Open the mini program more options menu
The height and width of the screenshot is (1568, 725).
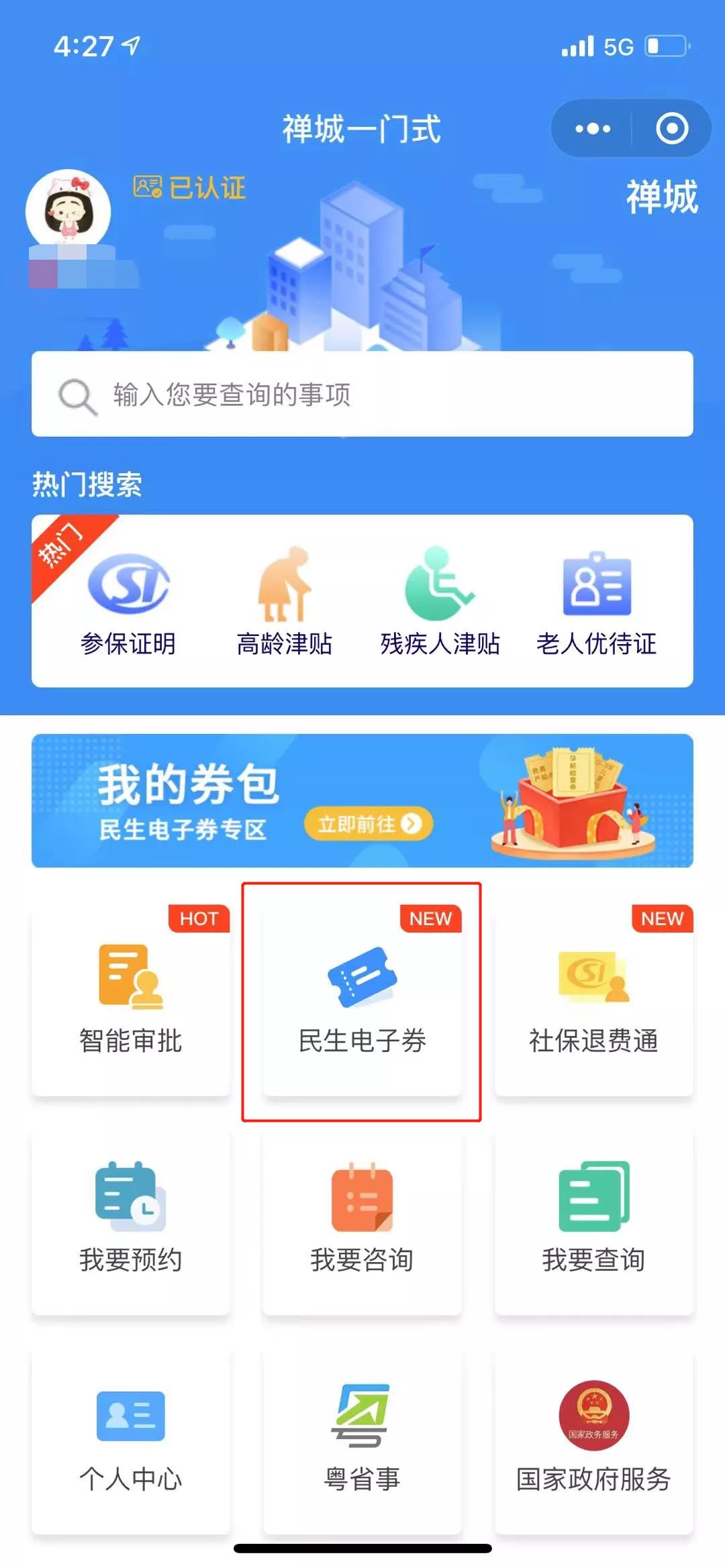tap(592, 128)
